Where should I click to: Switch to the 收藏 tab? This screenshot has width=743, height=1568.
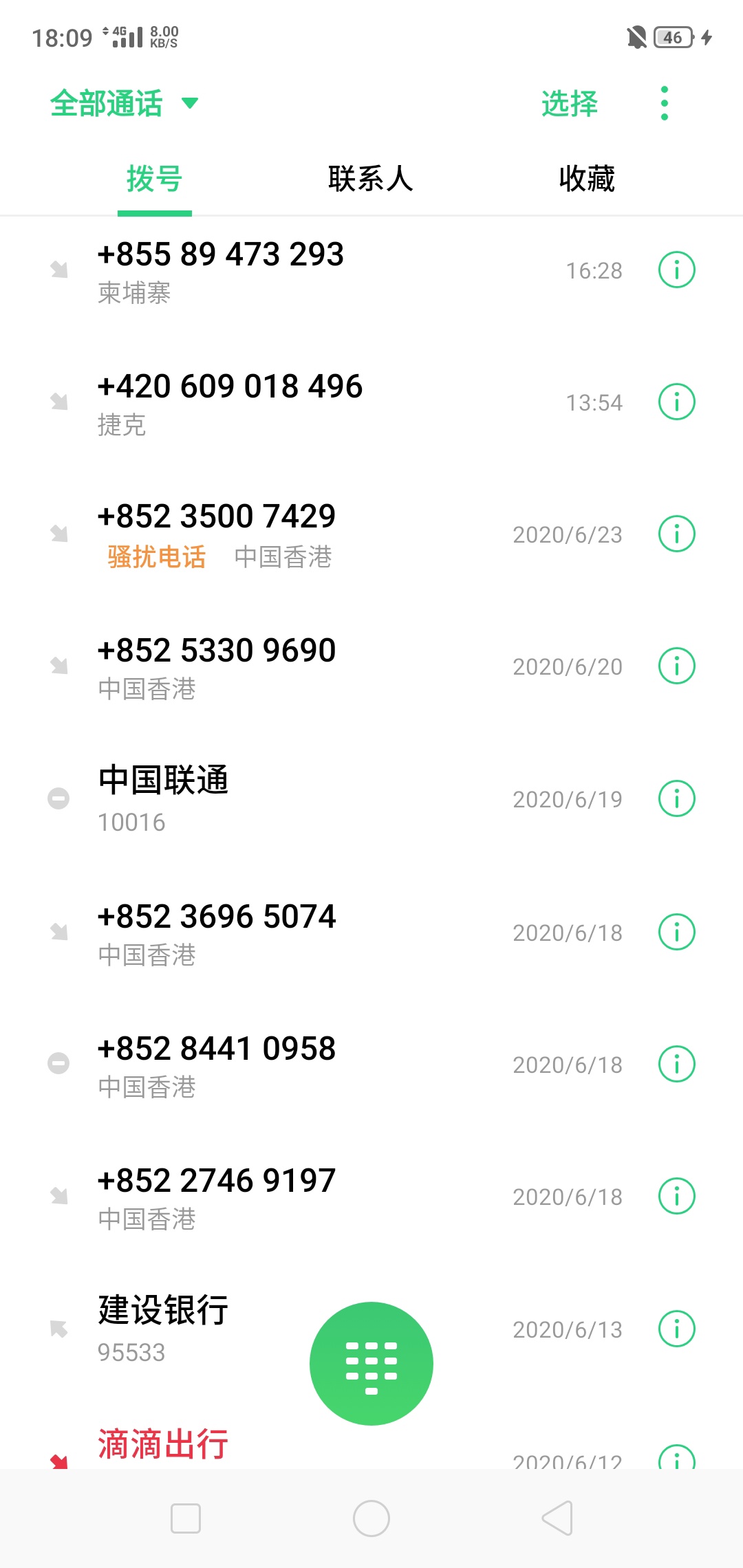click(586, 179)
